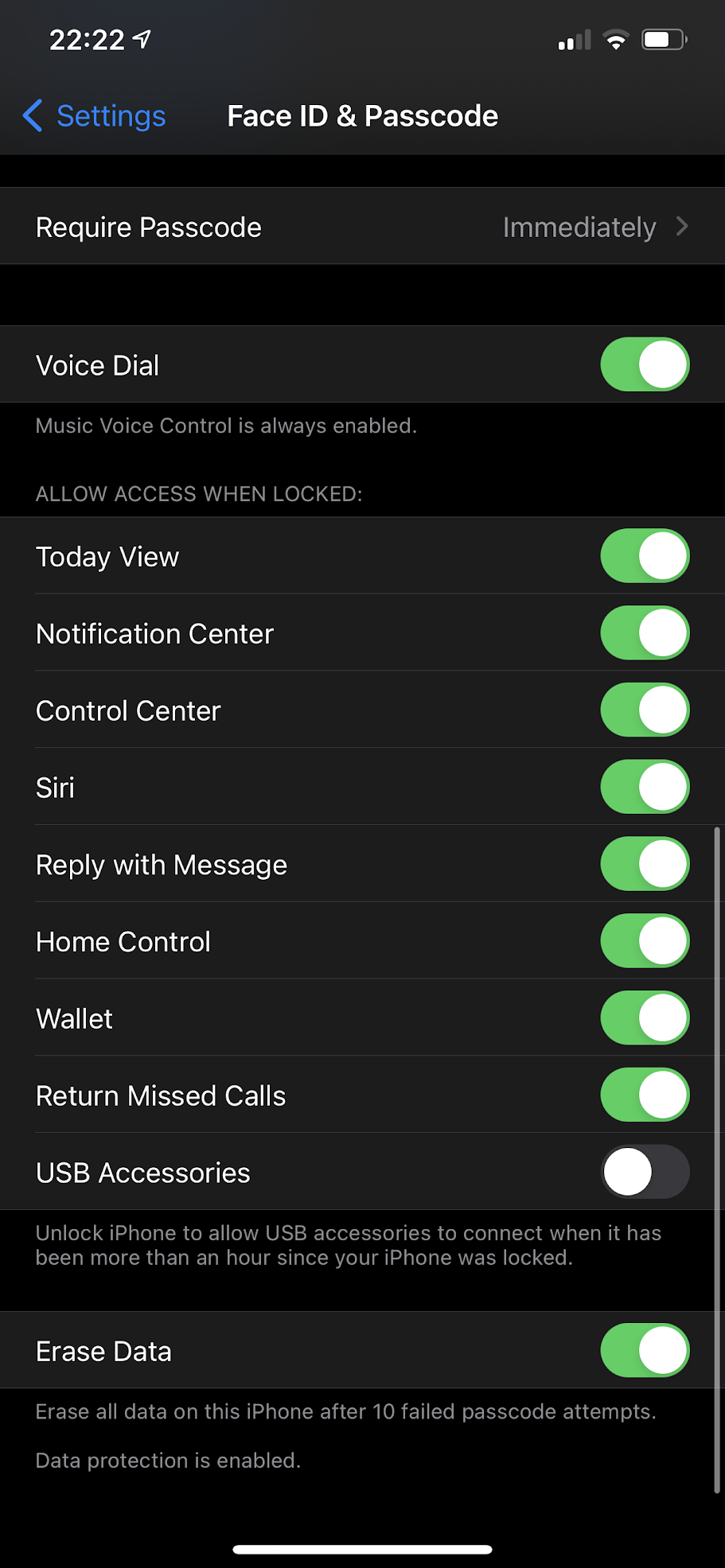Turn off Return Missed Calls
This screenshot has width=725, height=1568.
(644, 1095)
